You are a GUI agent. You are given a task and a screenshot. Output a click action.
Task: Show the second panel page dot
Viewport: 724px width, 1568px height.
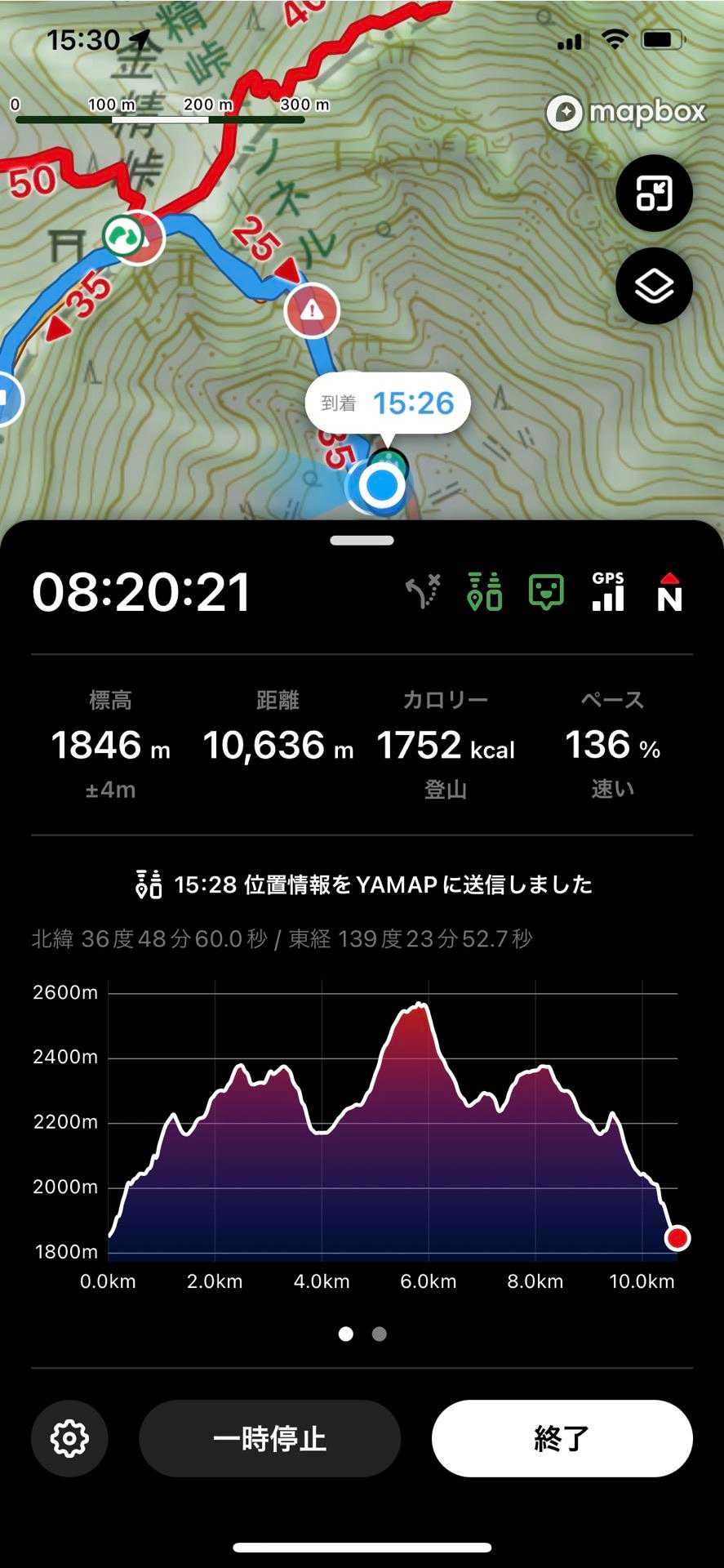(x=379, y=1334)
